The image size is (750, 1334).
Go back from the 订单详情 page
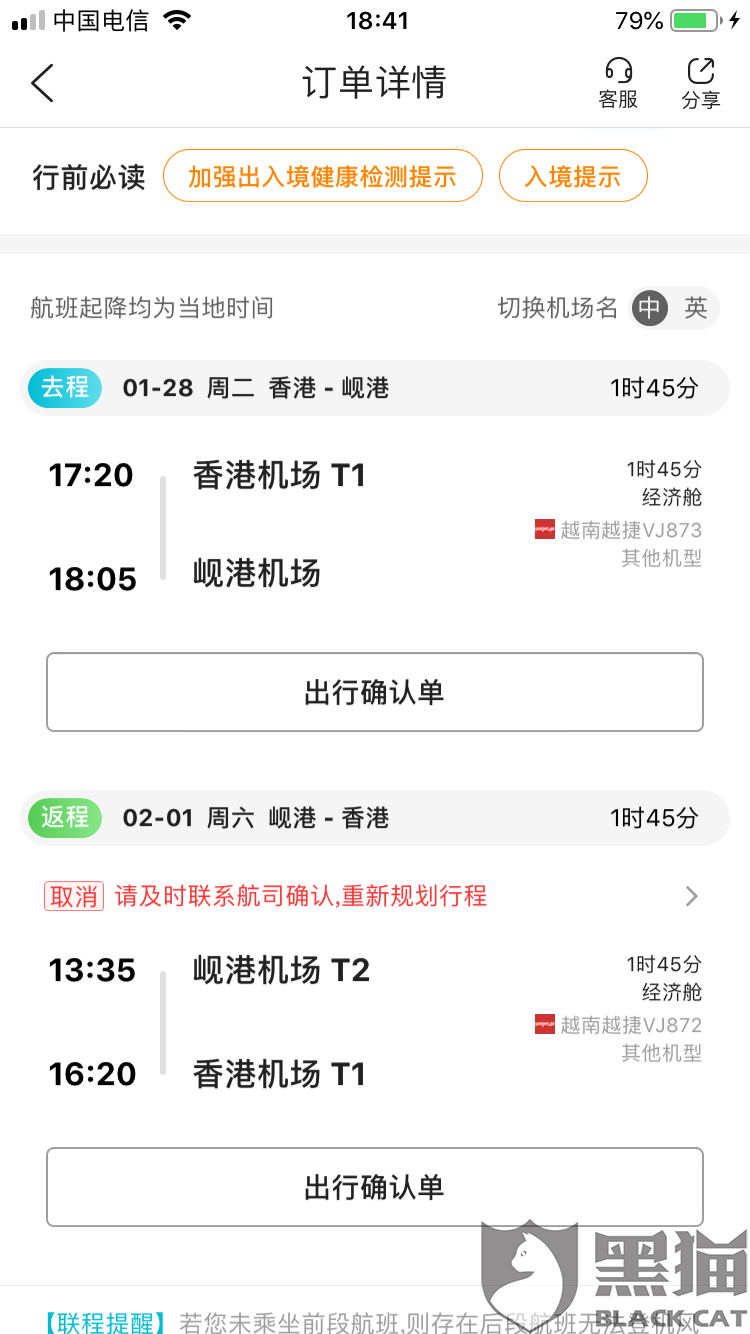click(x=42, y=83)
